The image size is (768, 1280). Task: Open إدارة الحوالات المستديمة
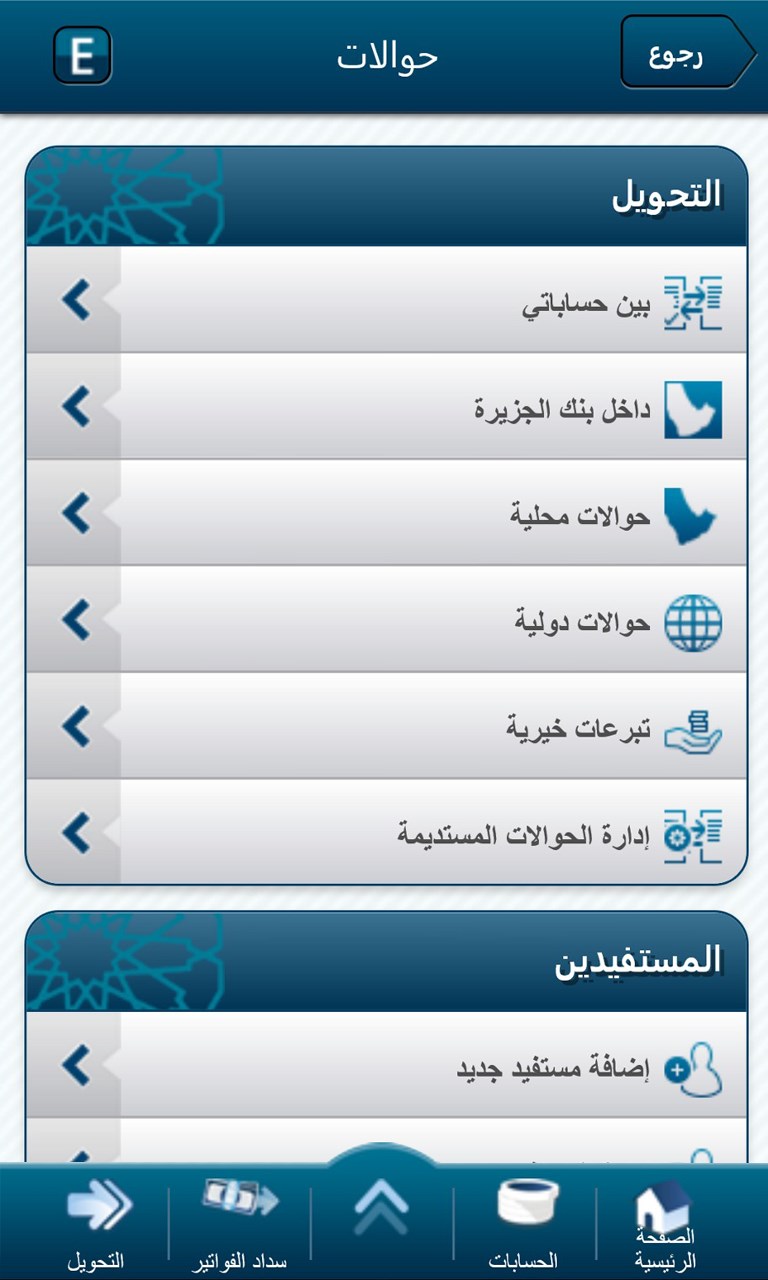[x=386, y=832]
